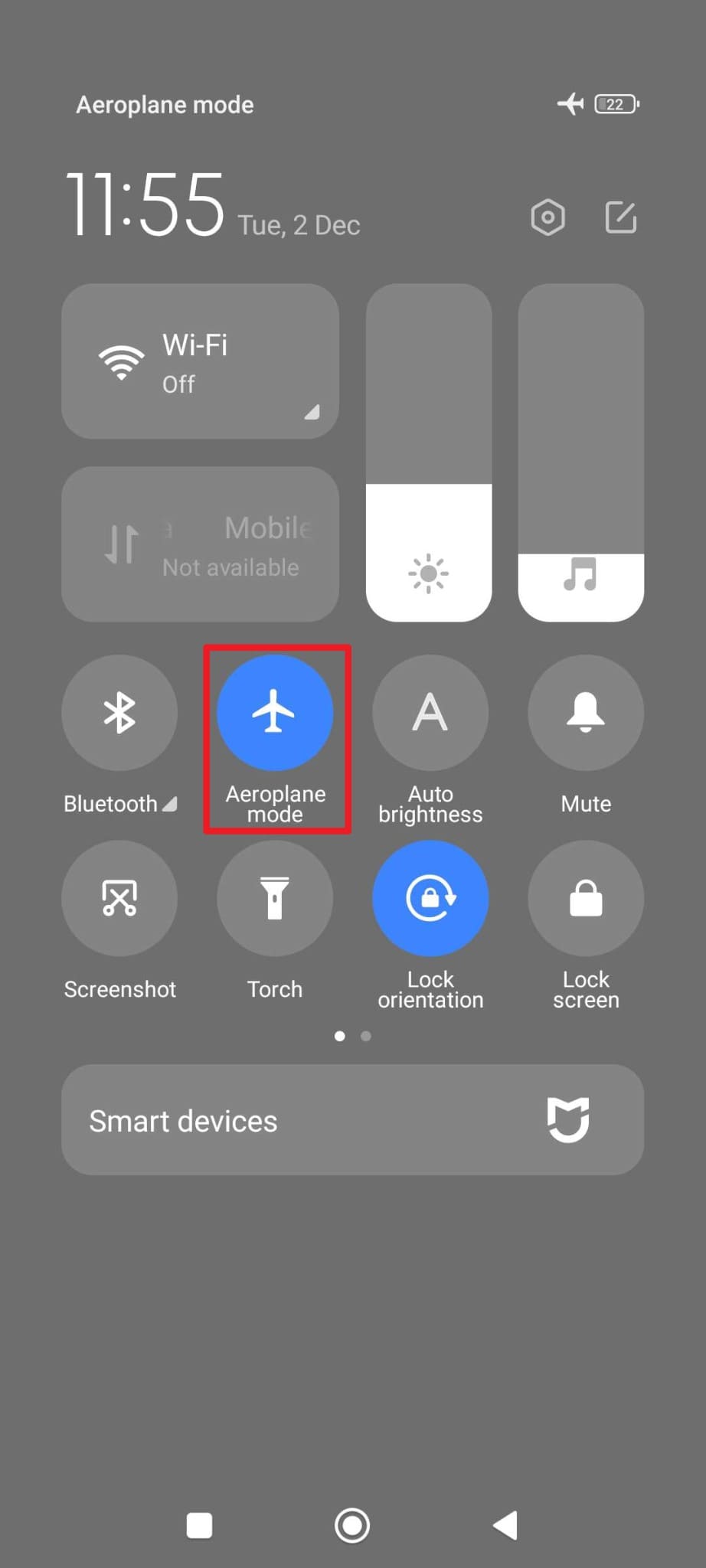This screenshot has height=1568, width=706.
Task: Turn off Lock orientation
Action: click(430, 898)
